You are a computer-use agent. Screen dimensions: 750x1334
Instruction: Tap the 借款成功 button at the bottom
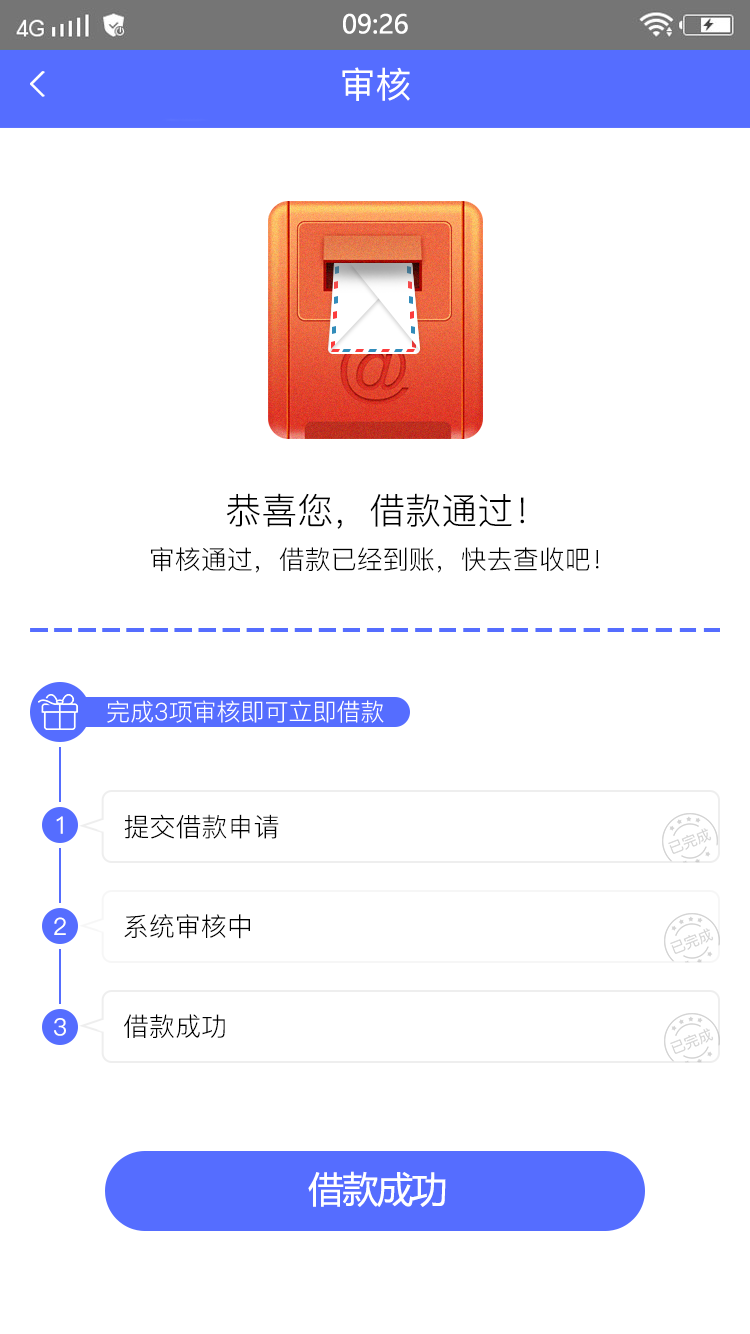375,1191
